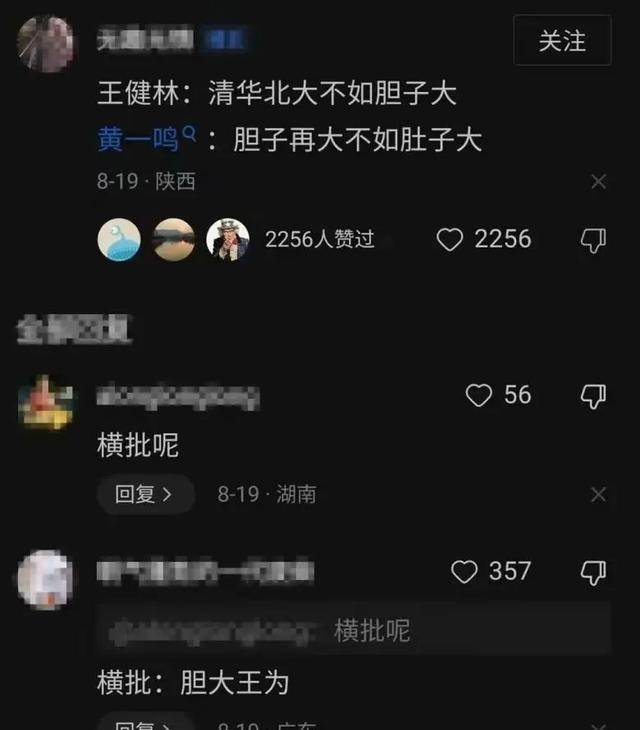Screen dimensions: 640x730
Task: Reply to the 横批呢 comment from 湖南
Action: click(144, 494)
